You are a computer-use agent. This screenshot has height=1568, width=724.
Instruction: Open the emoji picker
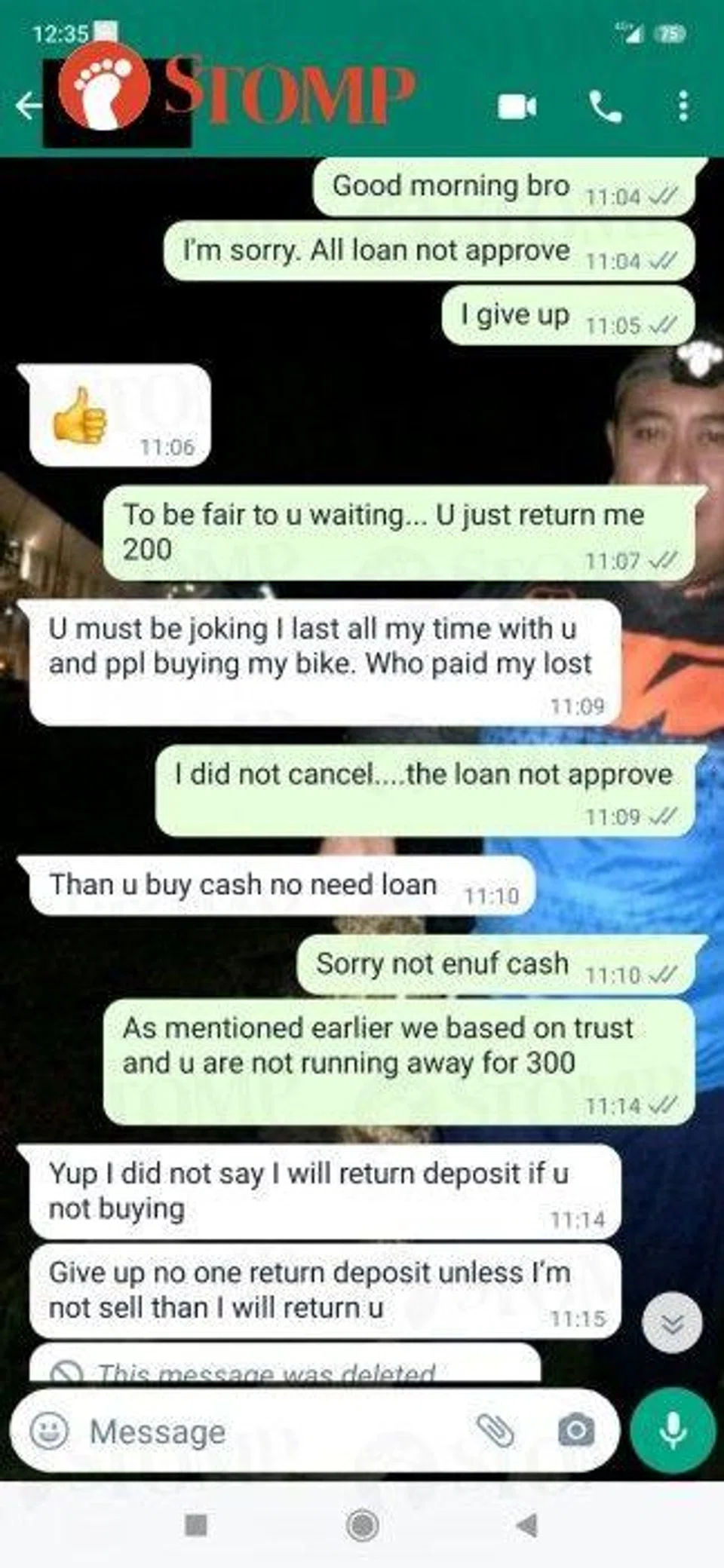click(x=49, y=1430)
